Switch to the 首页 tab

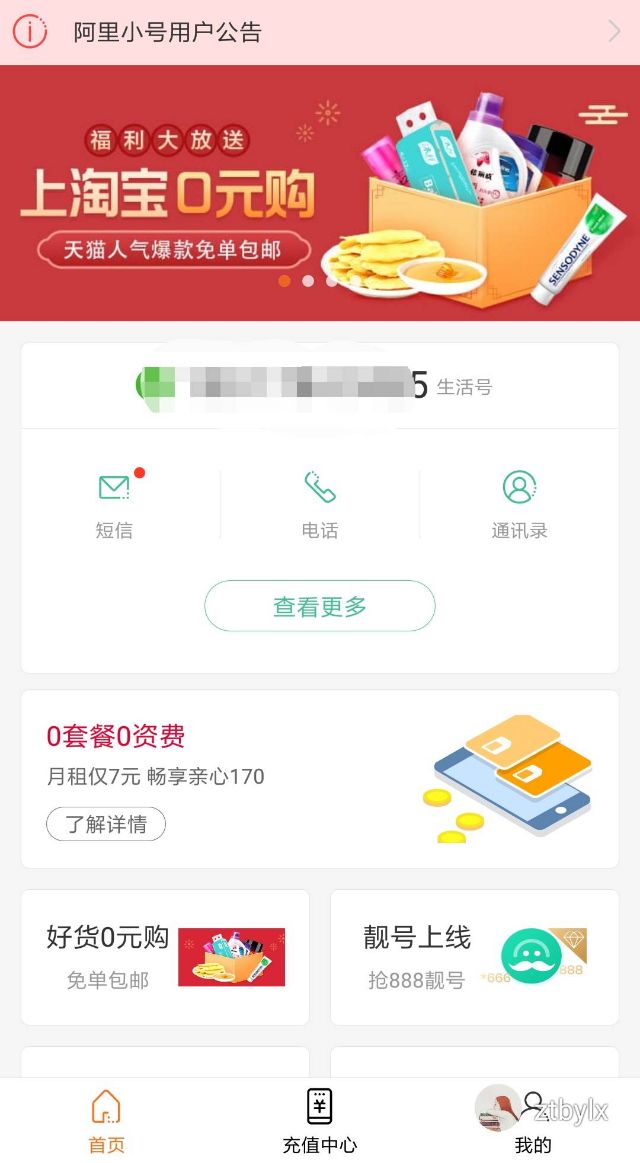coord(106,1121)
